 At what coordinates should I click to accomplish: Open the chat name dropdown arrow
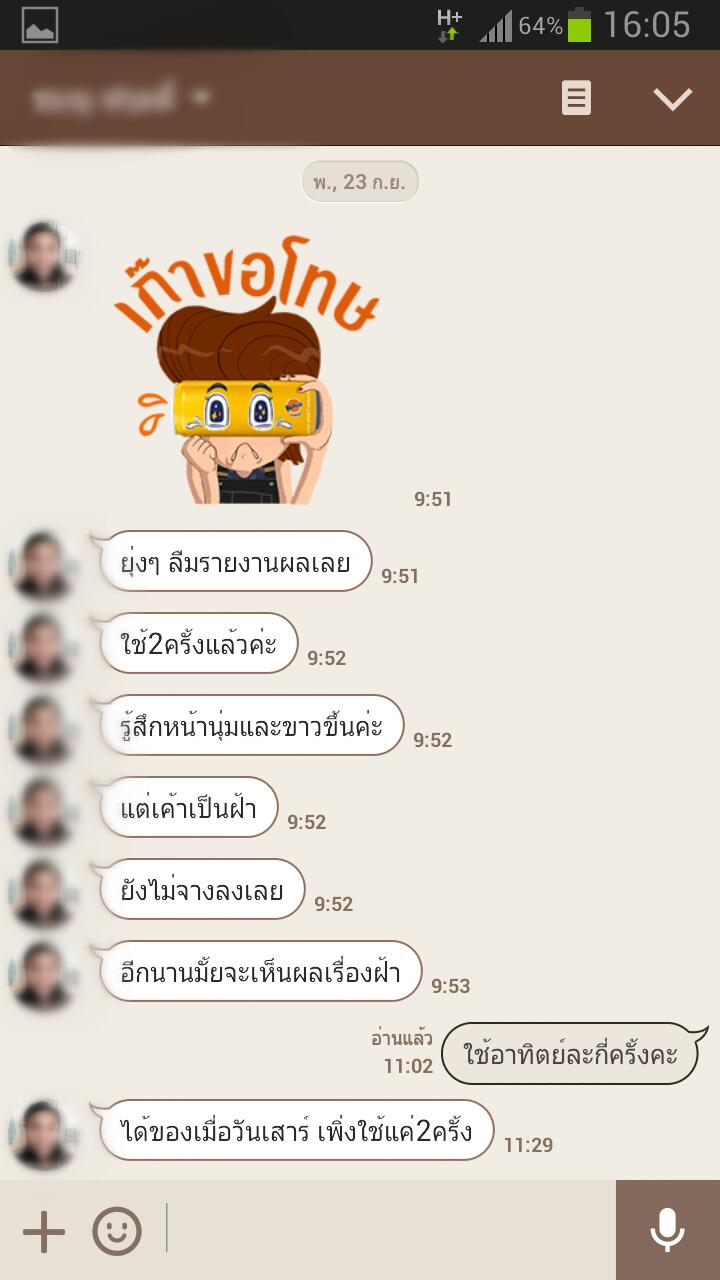tap(201, 97)
